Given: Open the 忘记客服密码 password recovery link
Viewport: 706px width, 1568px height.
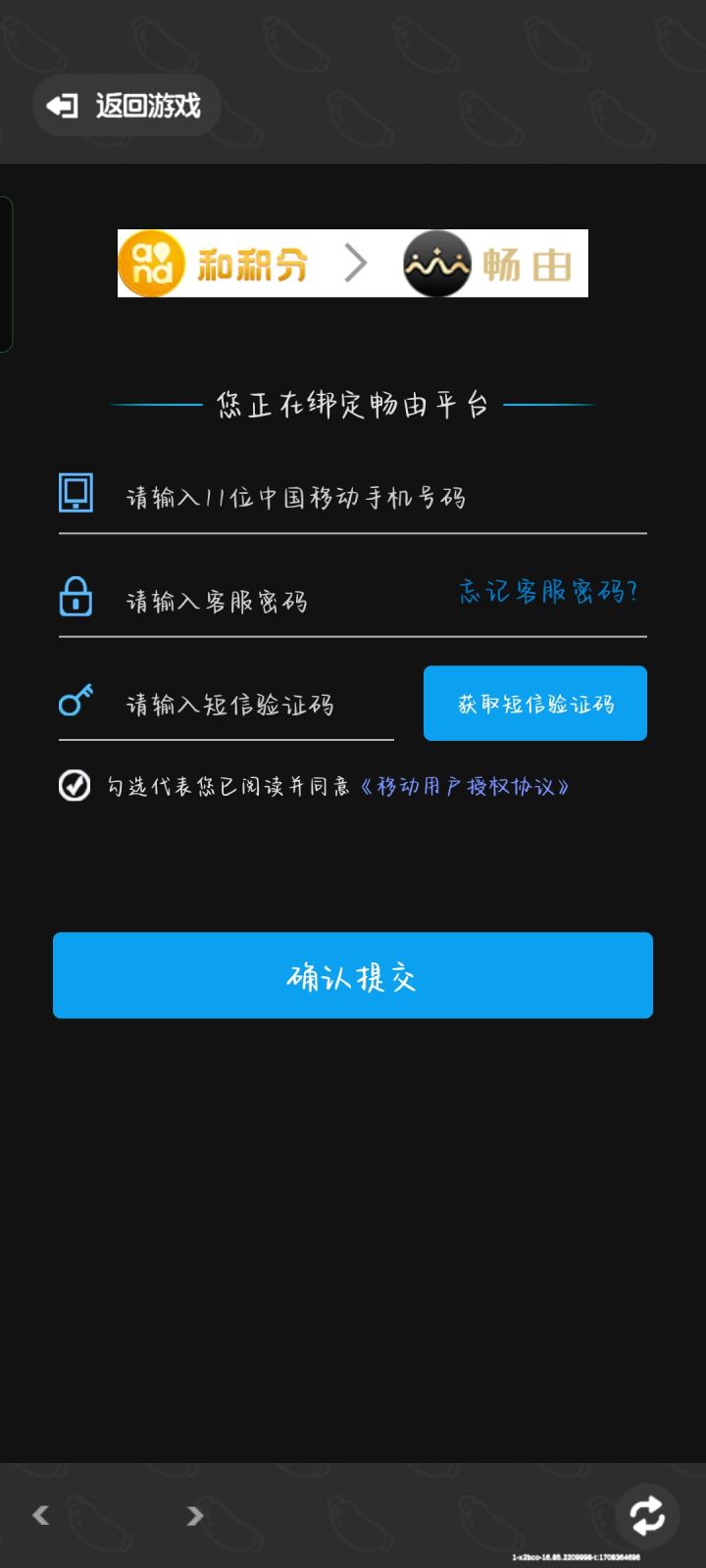Looking at the screenshot, I should click(x=547, y=594).
